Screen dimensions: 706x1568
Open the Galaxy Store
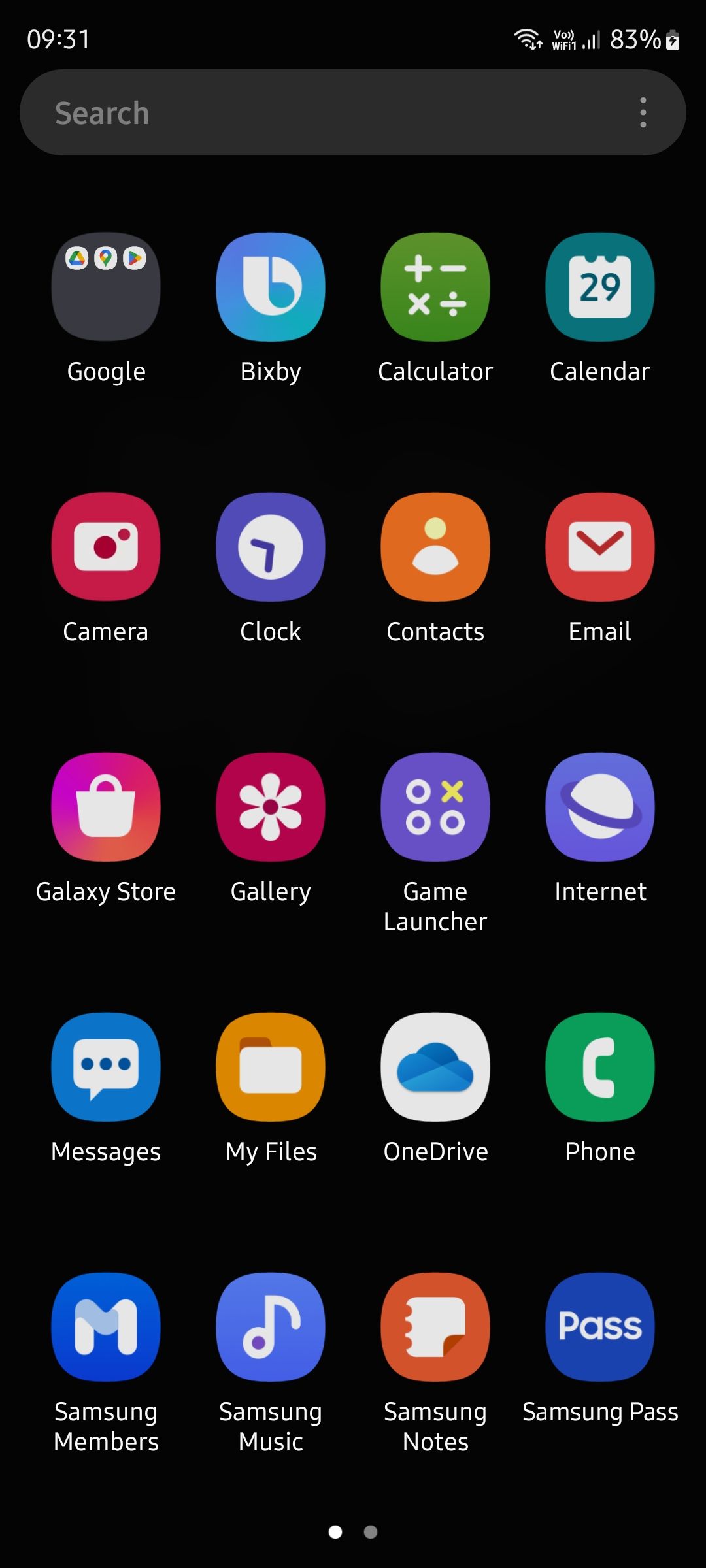[106, 807]
